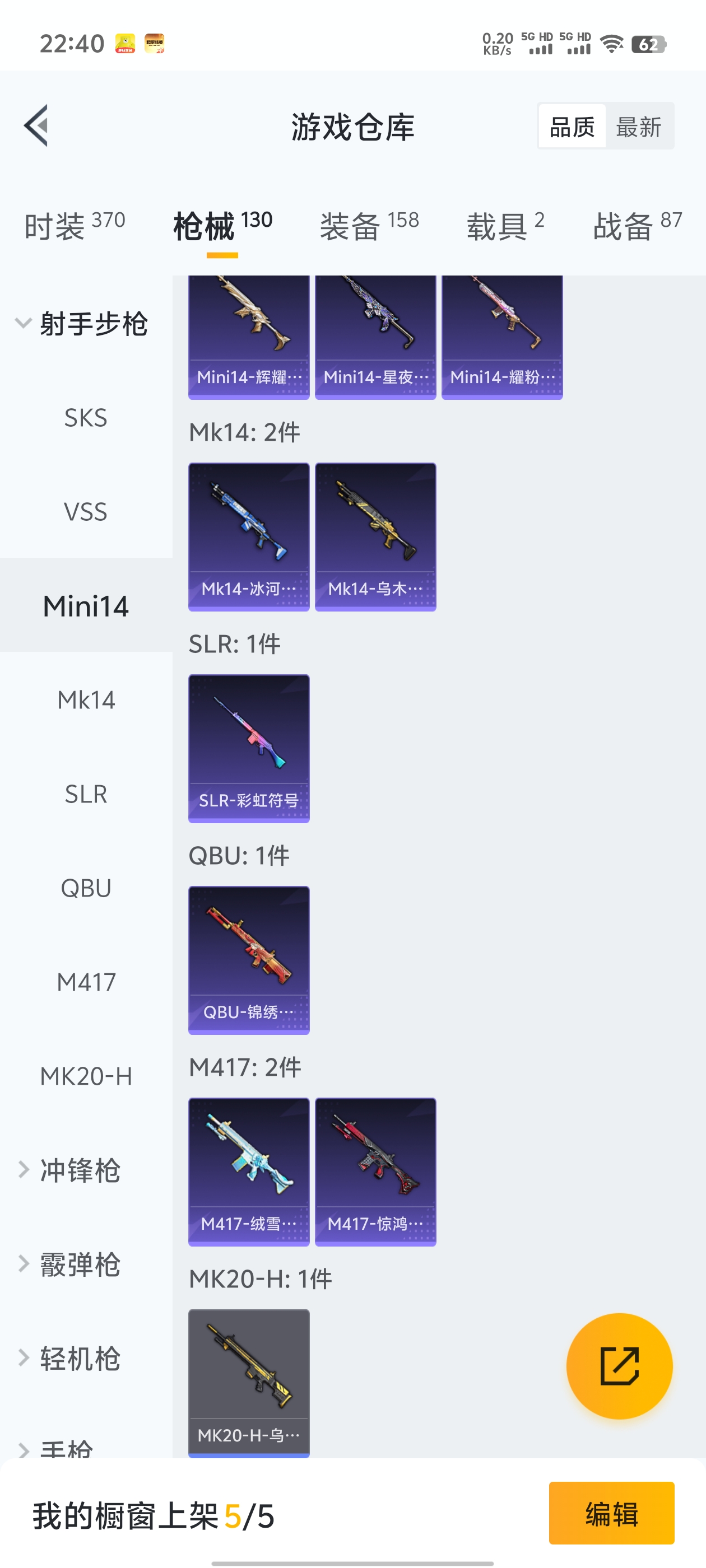Open the Mk14-冰河 skin card
The width and height of the screenshot is (706, 1568).
tap(249, 536)
